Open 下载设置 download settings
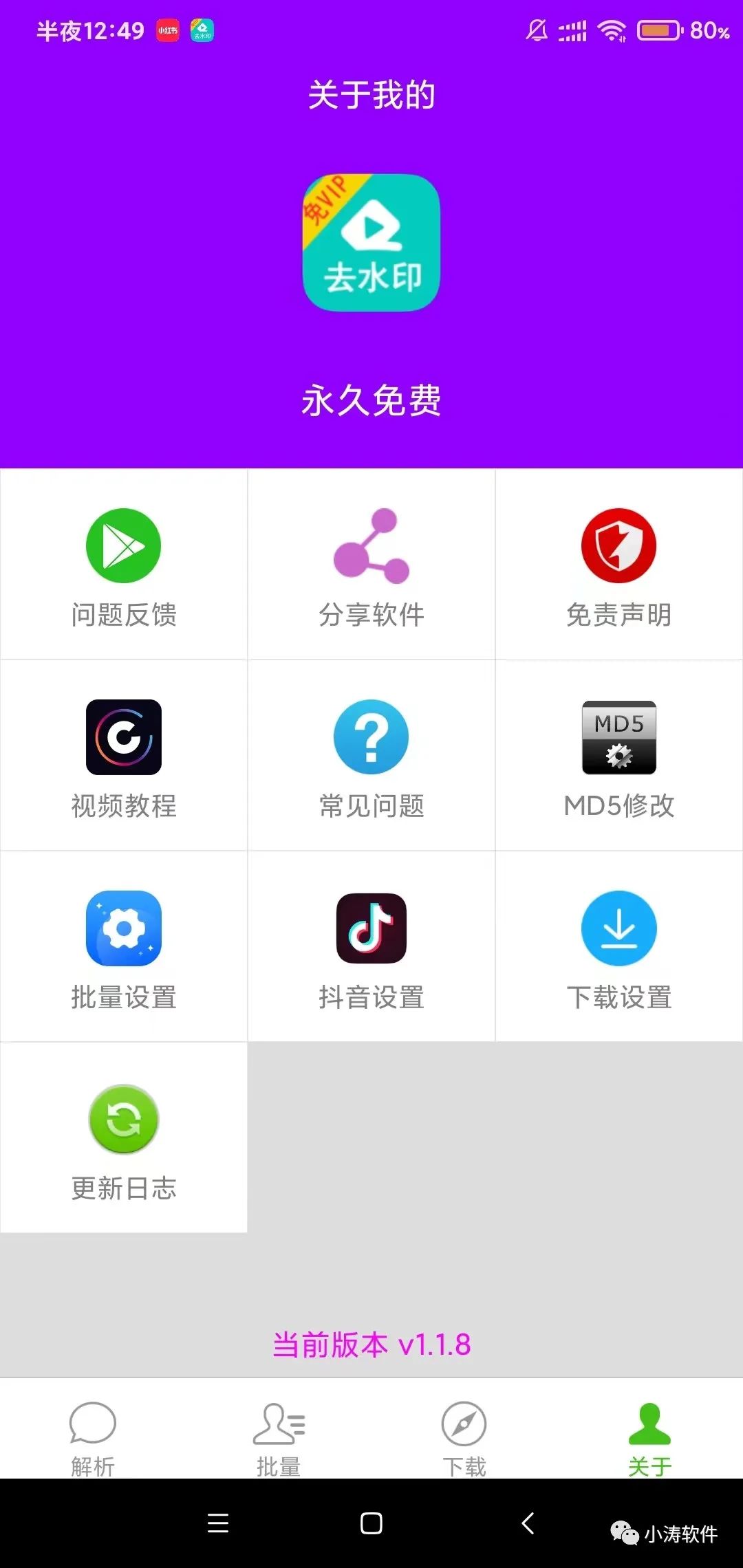 click(619, 946)
